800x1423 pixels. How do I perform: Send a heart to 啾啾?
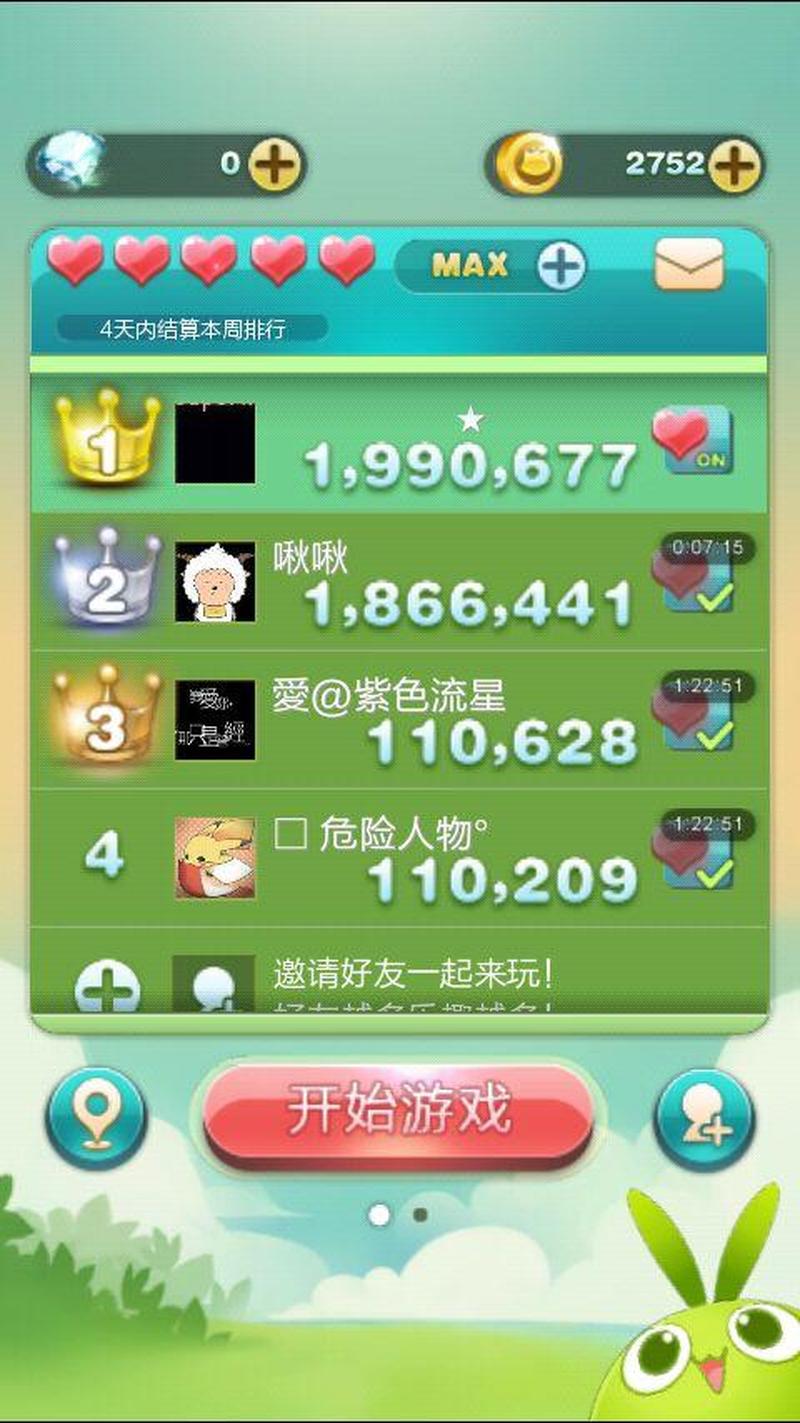click(x=697, y=580)
